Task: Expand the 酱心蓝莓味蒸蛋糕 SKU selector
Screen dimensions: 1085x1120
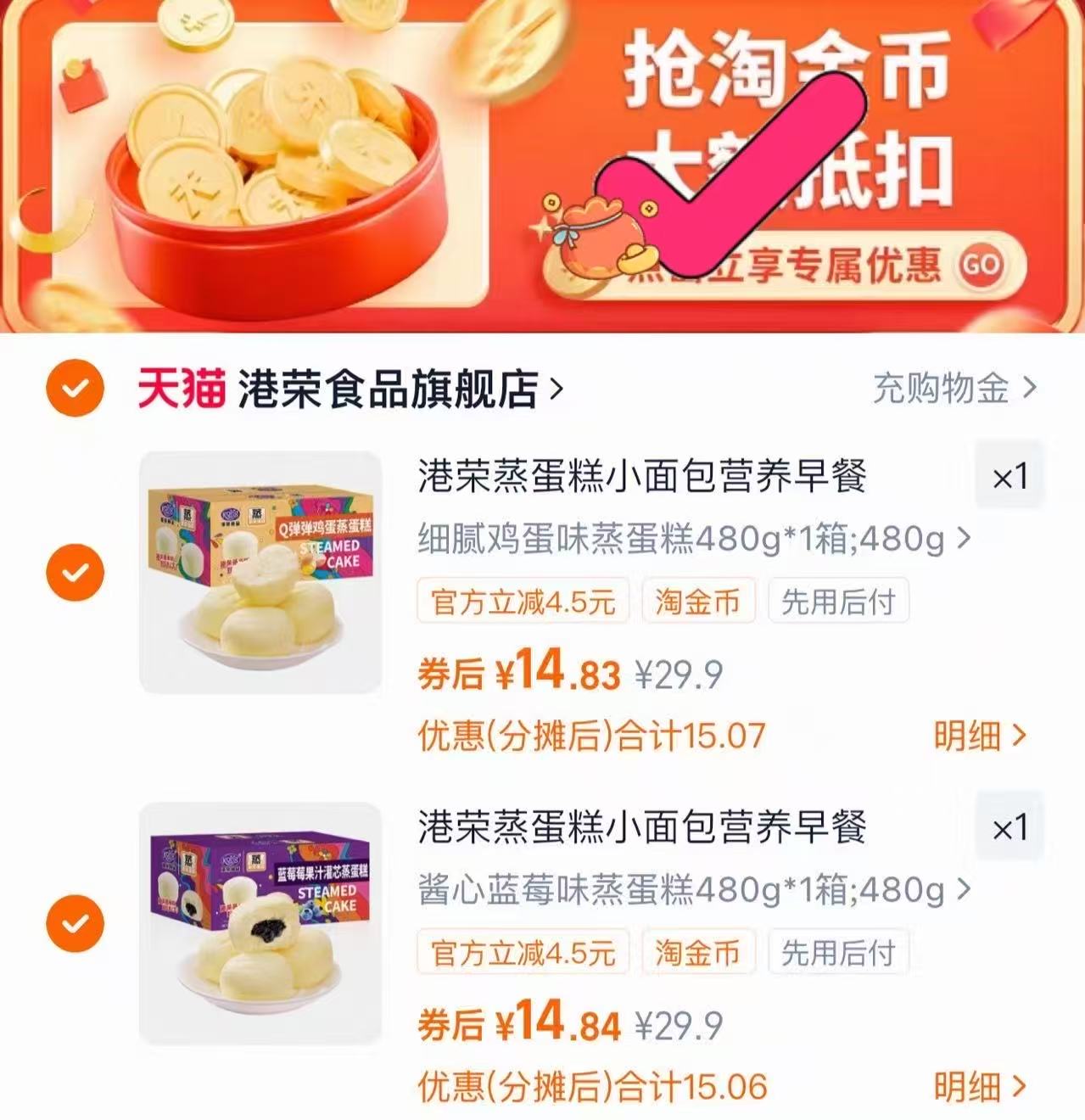Action: click(962, 889)
